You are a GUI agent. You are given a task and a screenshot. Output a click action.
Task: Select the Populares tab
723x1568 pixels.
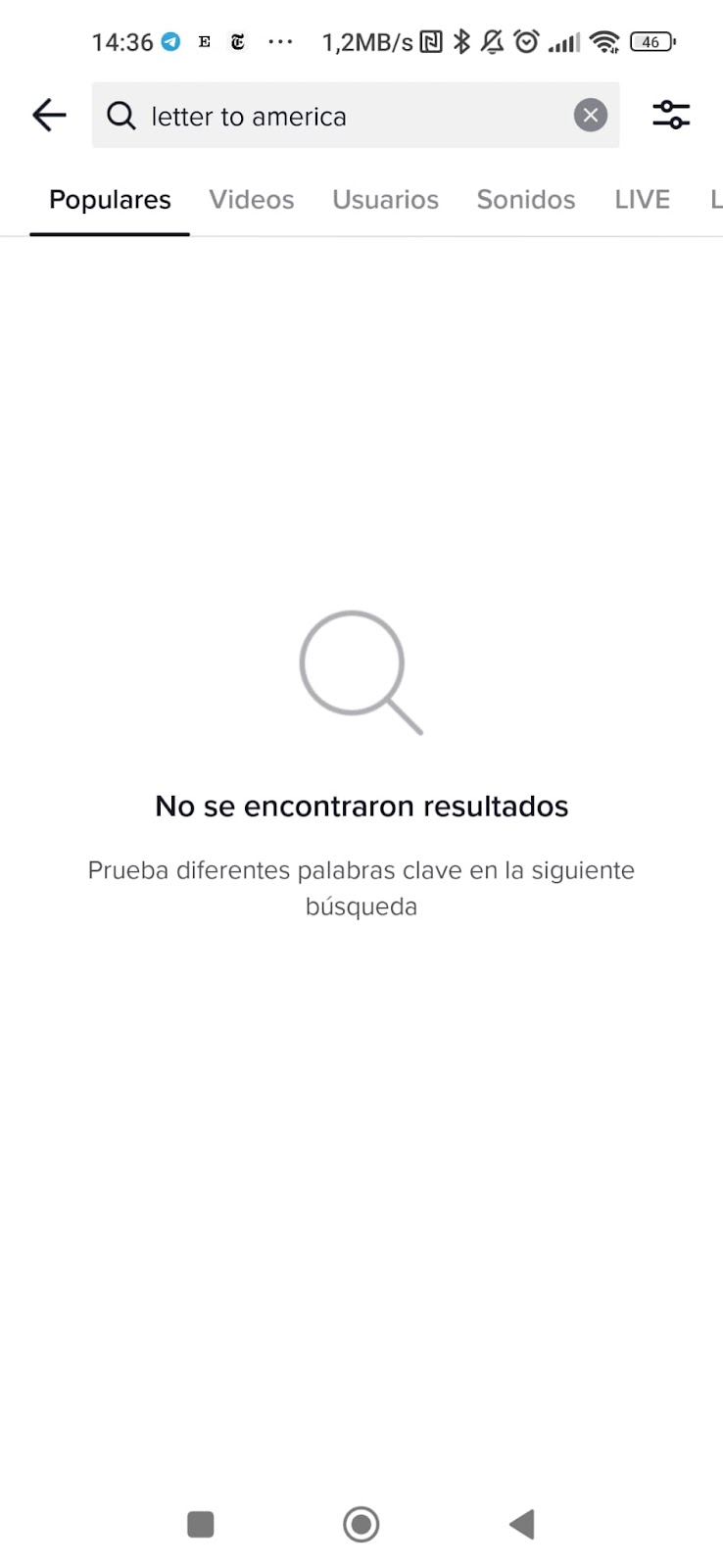(x=110, y=200)
